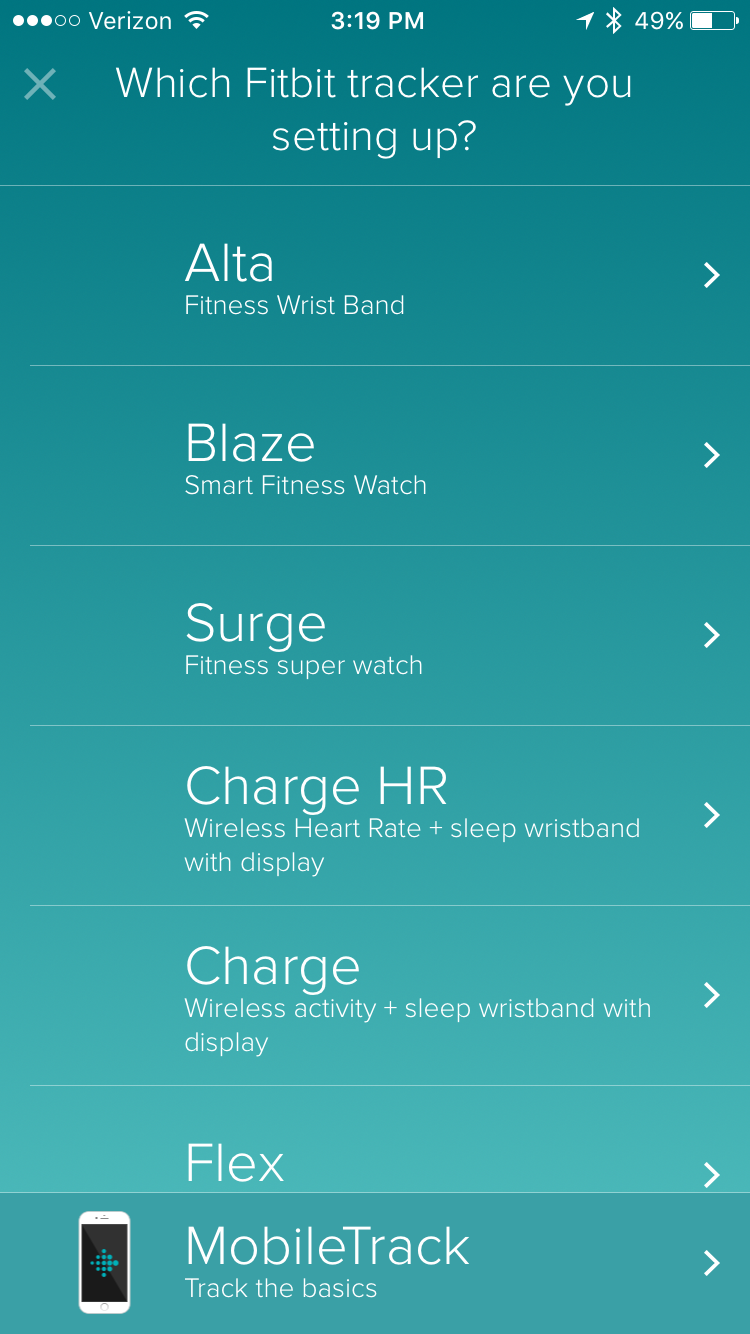Choose the Blaze smart fitness watch
Screen dimensions: 750x1334
pyautogui.click(x=375, y=456)
